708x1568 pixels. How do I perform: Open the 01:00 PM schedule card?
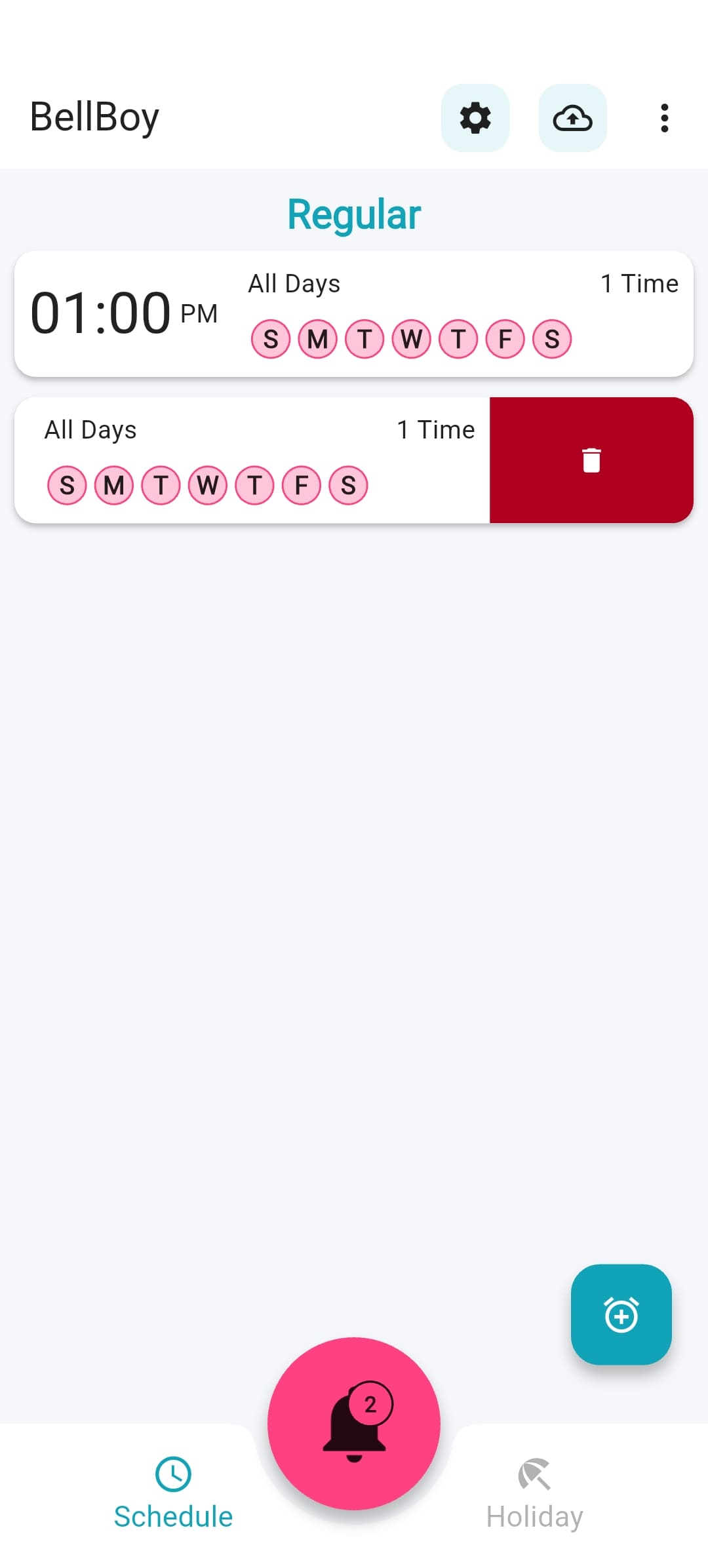[x=125, y=313]
